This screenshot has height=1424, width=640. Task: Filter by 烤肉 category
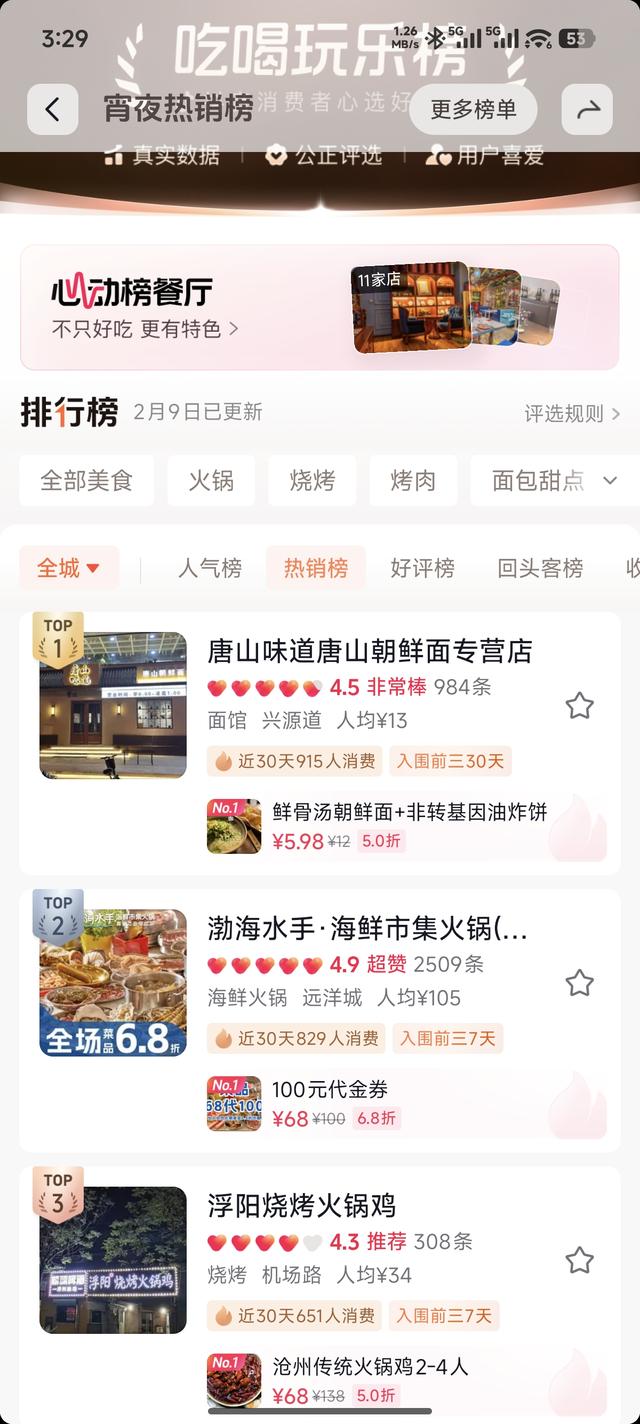point(413,480)
